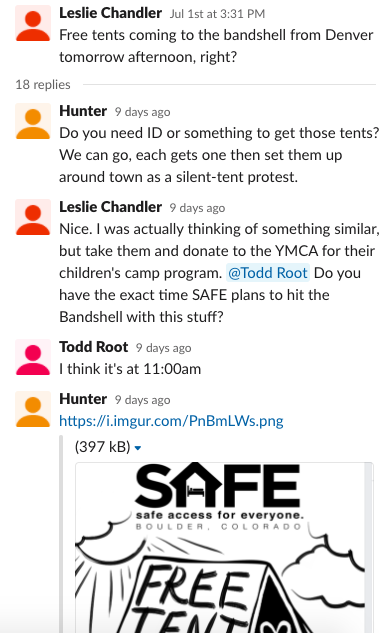Collapse the 397 kB image preview
Image resolution: width=391 pixels, height=633 pixels.
tap(138, 448)
